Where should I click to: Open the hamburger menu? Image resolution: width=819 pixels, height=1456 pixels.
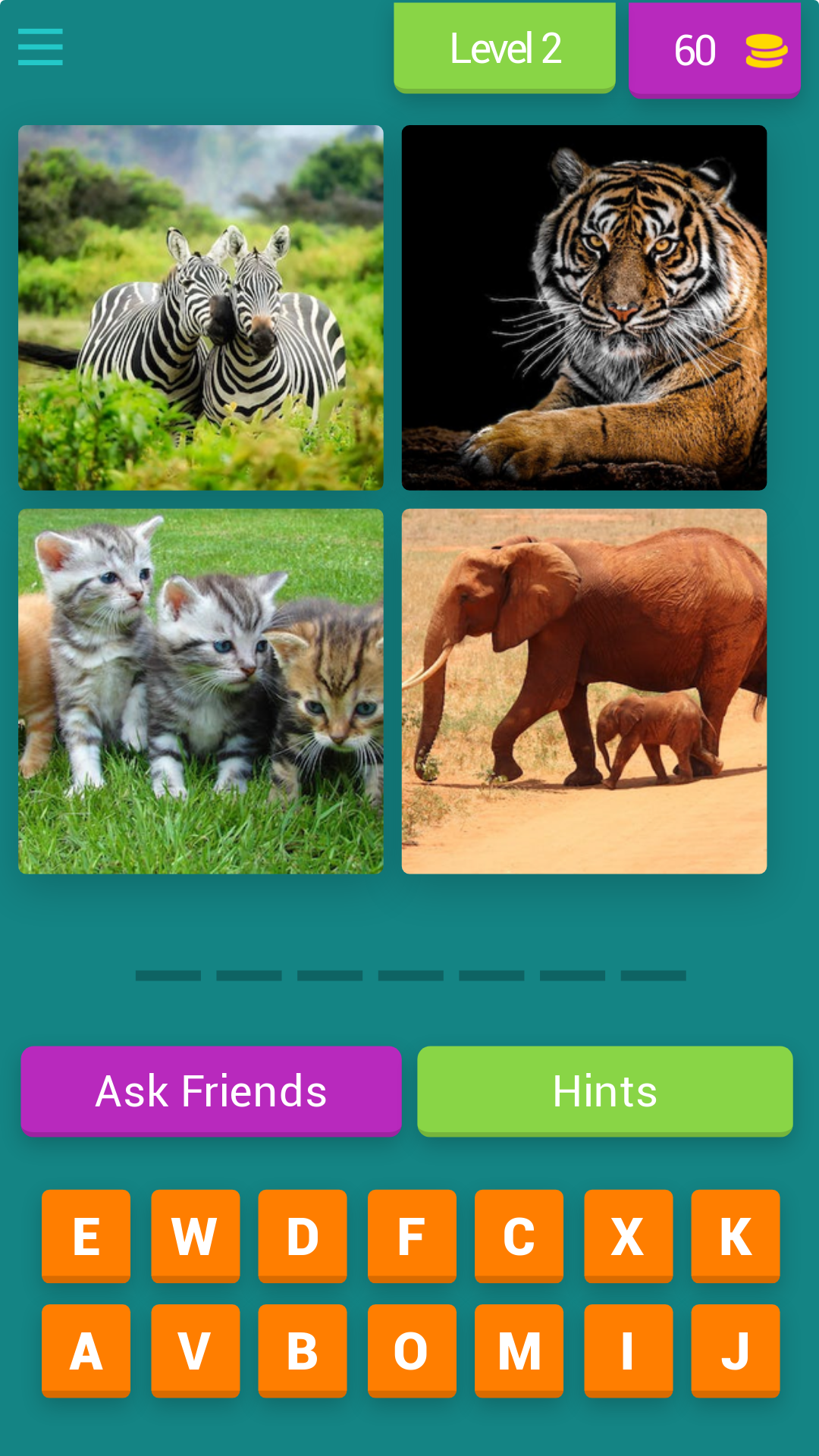[40, 47]
